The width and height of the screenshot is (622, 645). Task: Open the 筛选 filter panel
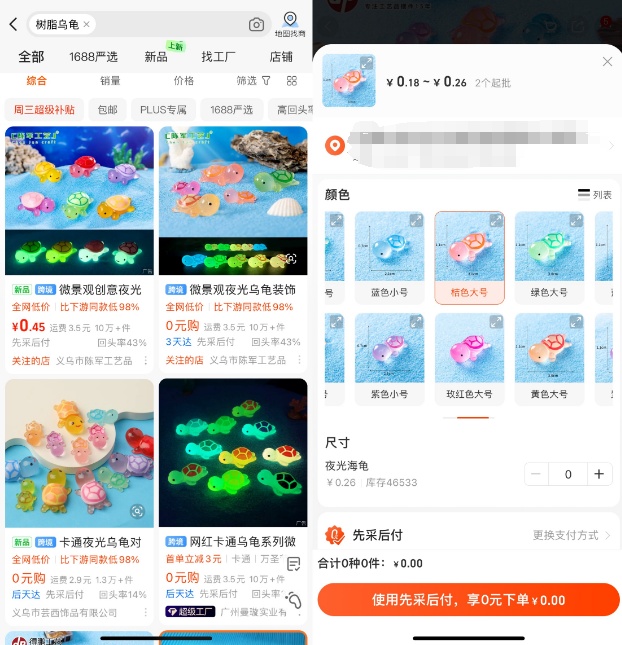point(252,81)
